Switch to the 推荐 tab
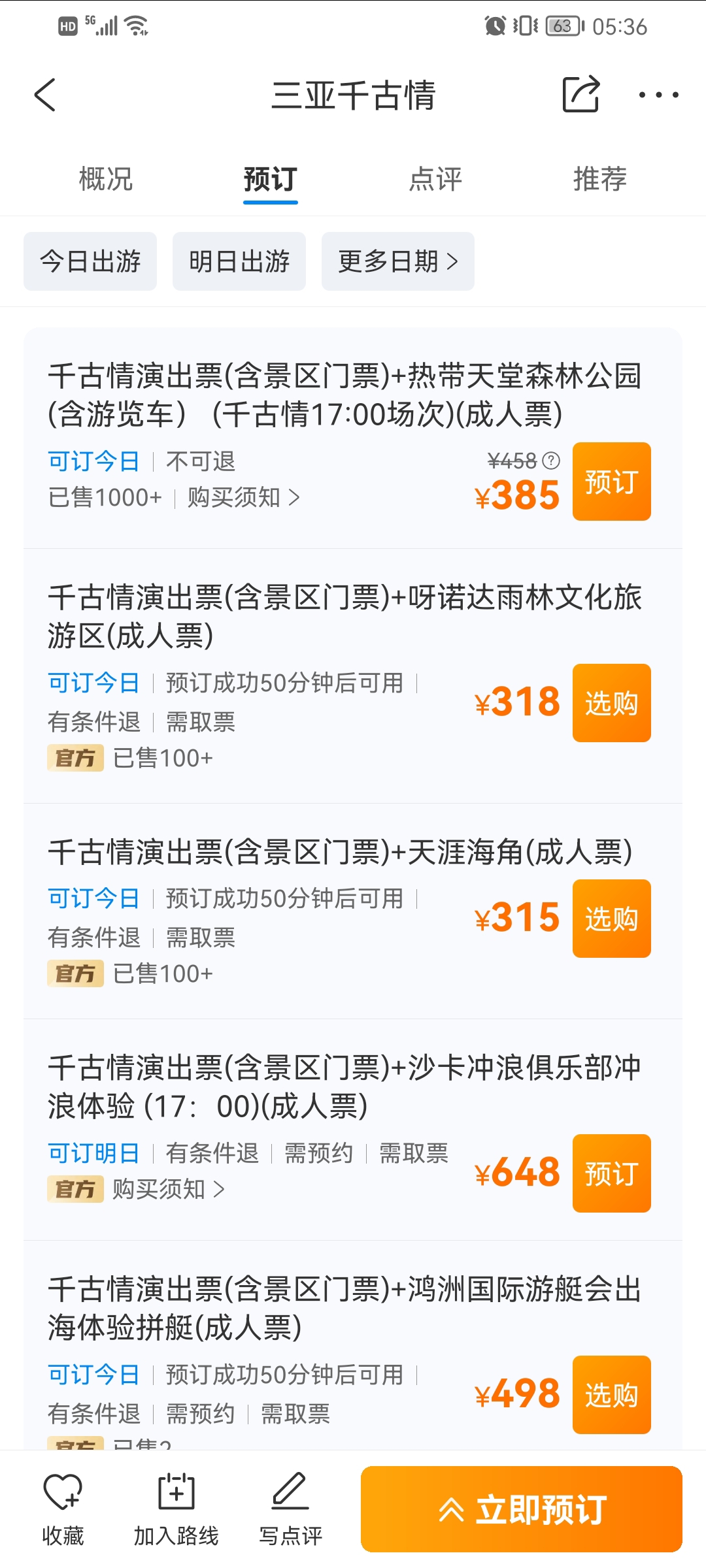The width and height of the screenshot is (706, 1568). pyautogui.click(x=600, y=178)
